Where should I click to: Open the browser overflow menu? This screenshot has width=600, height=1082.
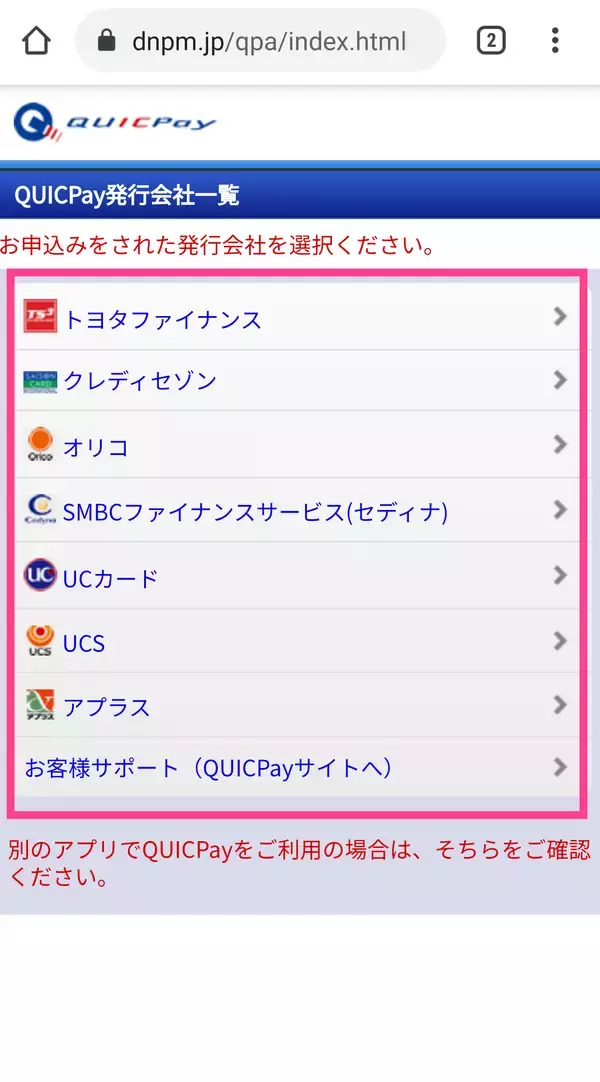click(x=555, y=41)
